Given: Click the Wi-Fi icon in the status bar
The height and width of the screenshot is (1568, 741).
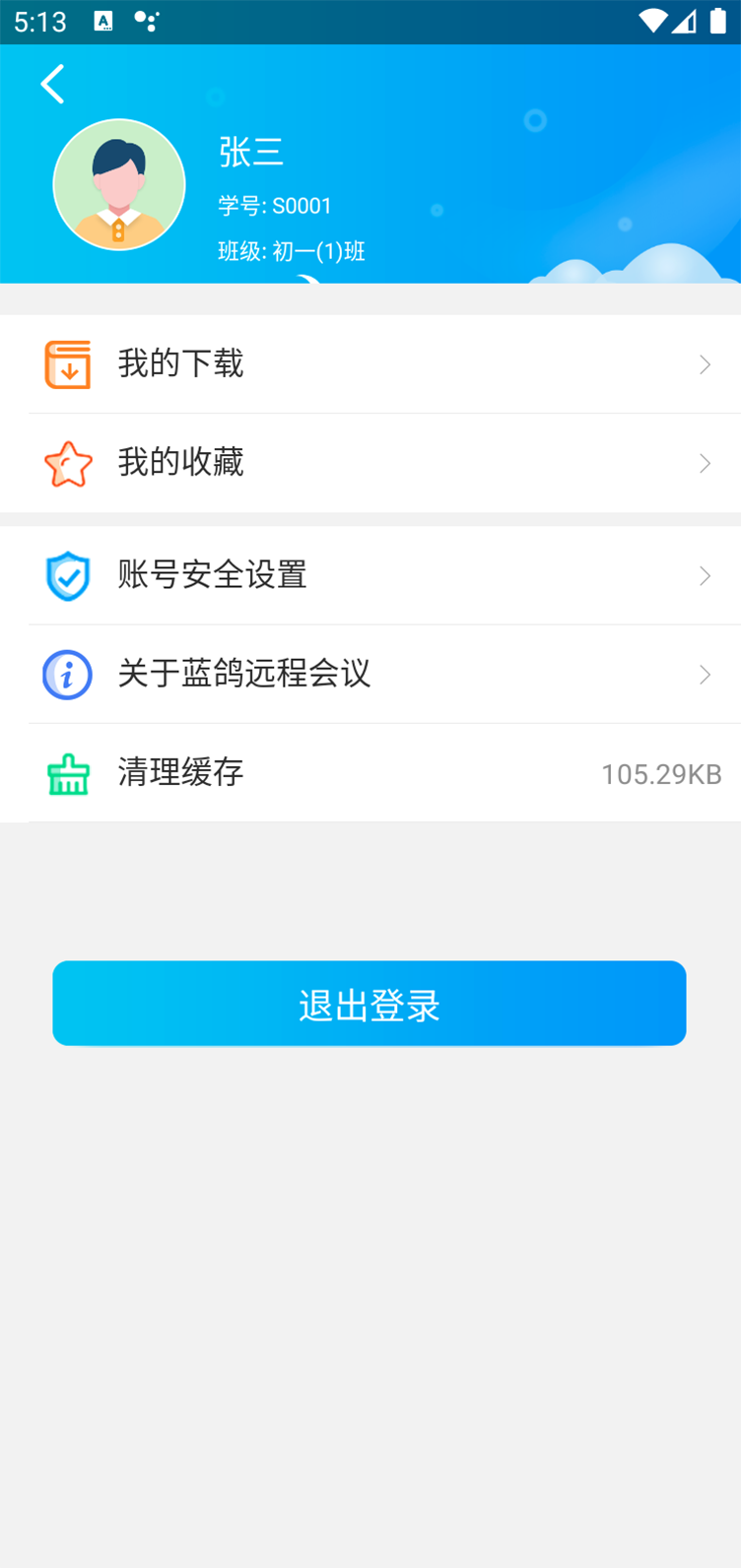Looking at the screenshot, I should 651,21.
